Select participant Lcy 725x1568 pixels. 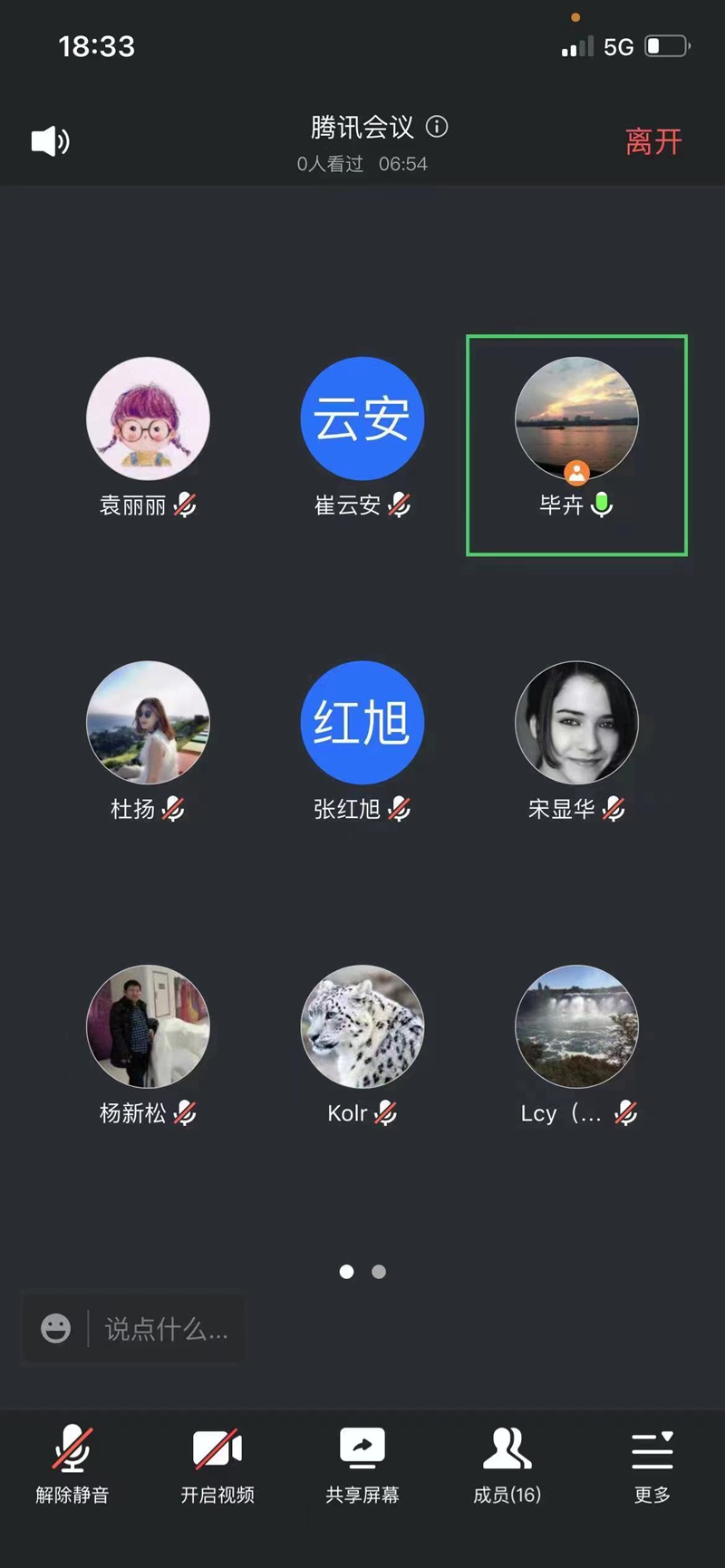tap(576, 1026)
